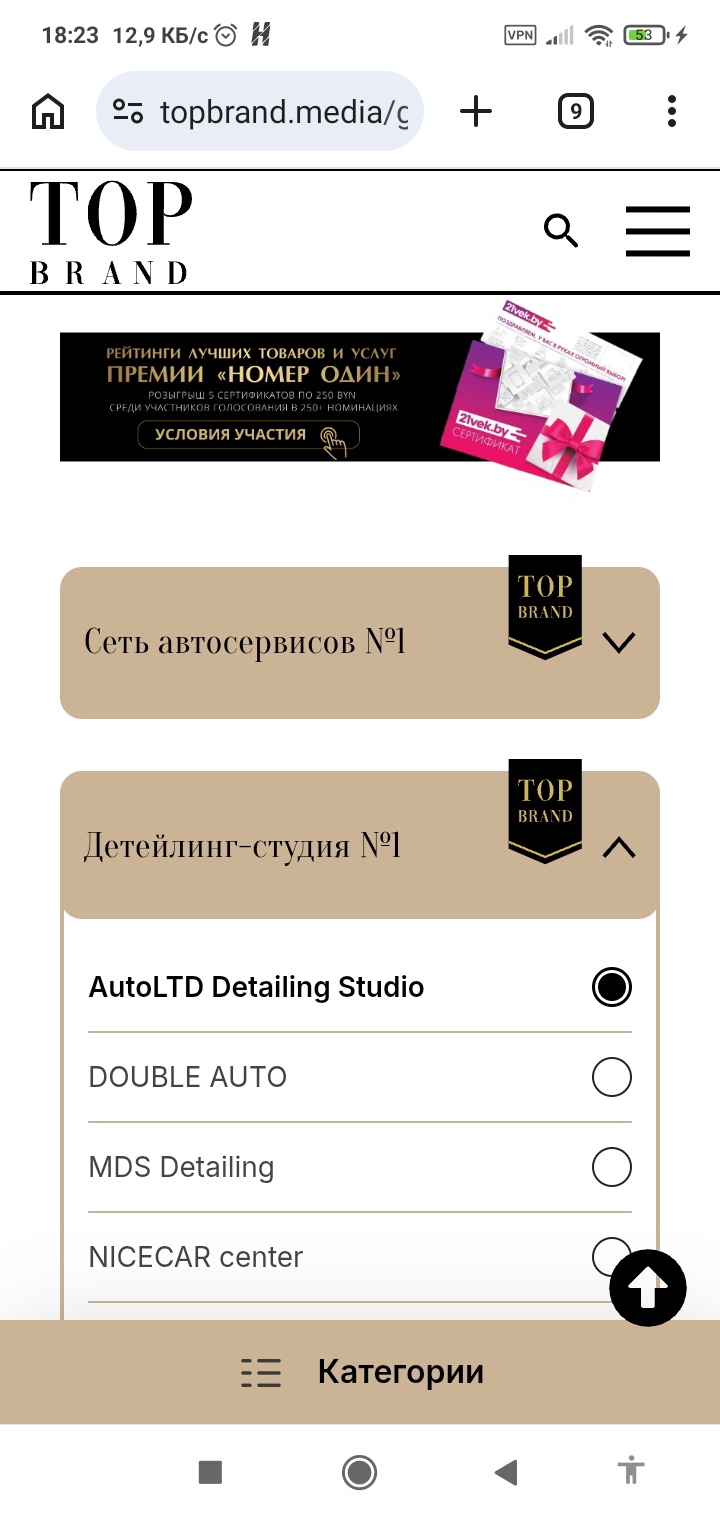Open the «Номер один» prize banner
Screen dimensions: 720x1520
(359, 397)
